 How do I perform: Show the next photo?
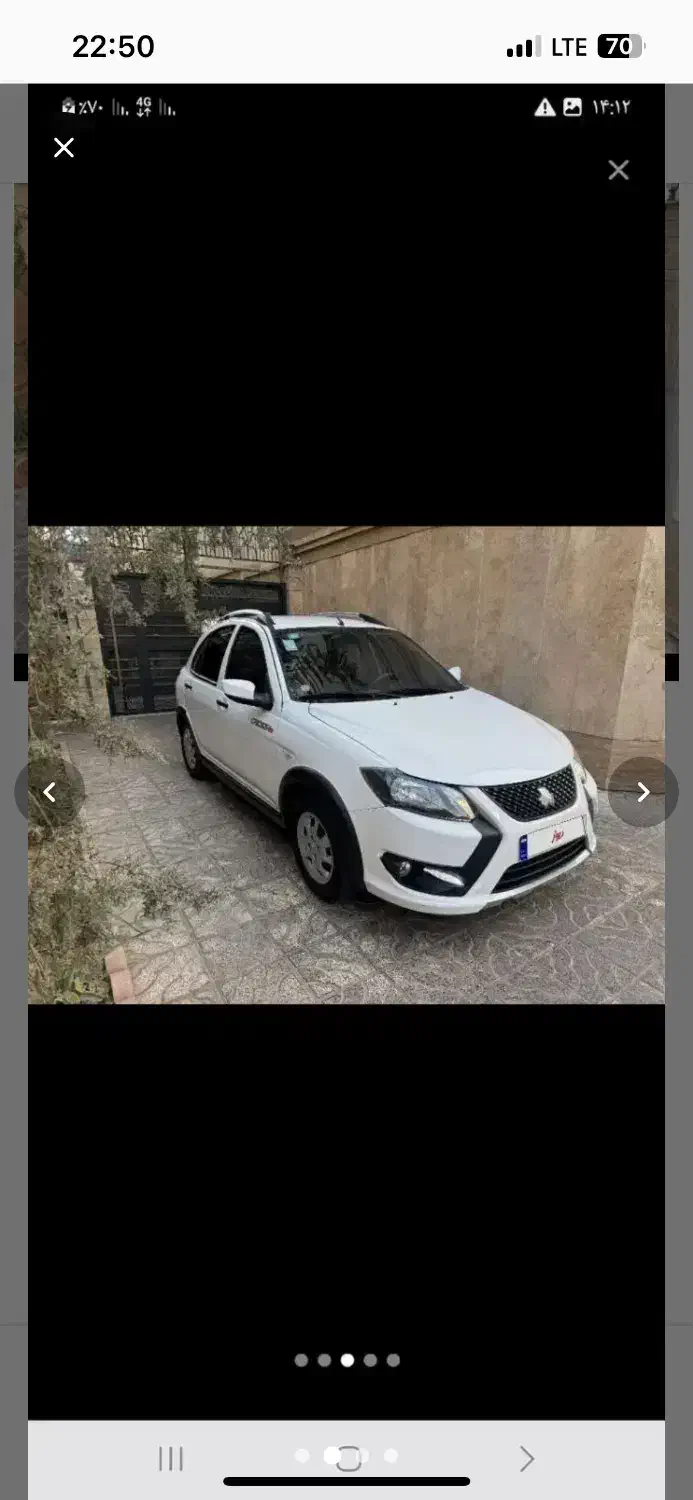643,792
